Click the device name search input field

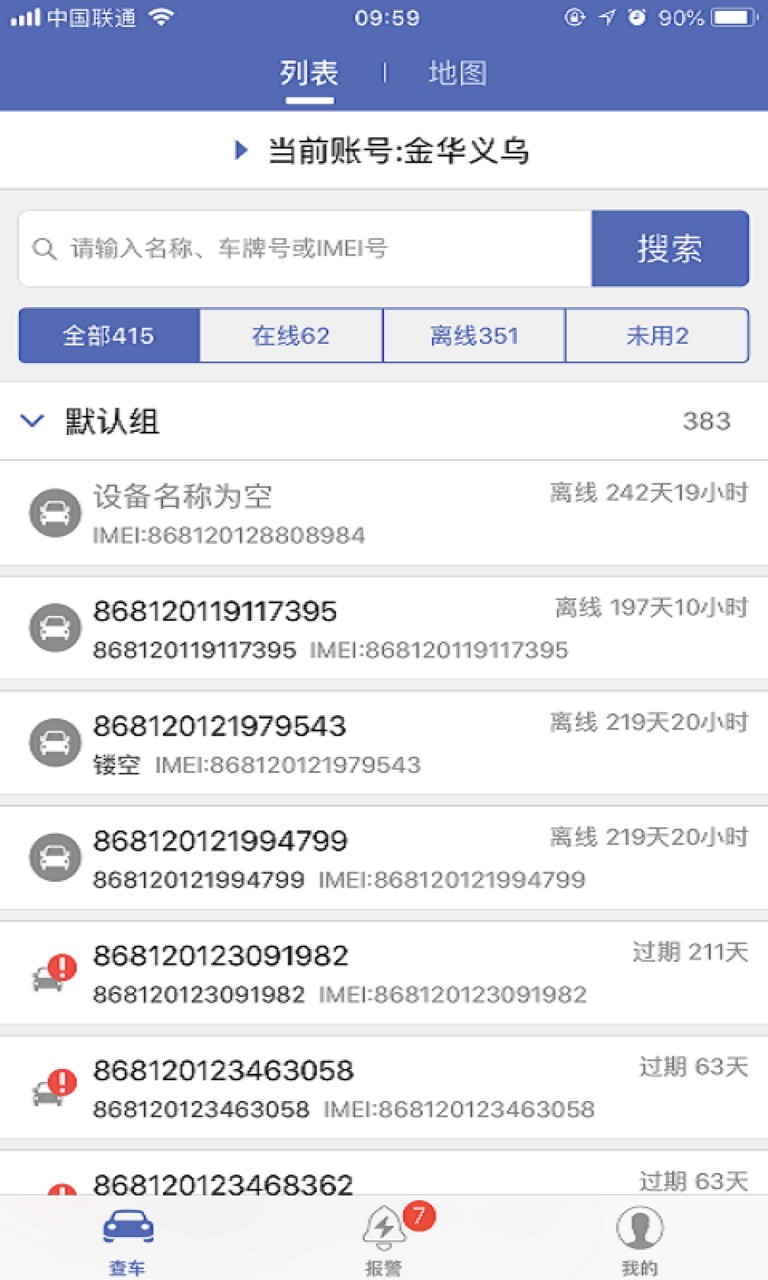pos(300,248)
